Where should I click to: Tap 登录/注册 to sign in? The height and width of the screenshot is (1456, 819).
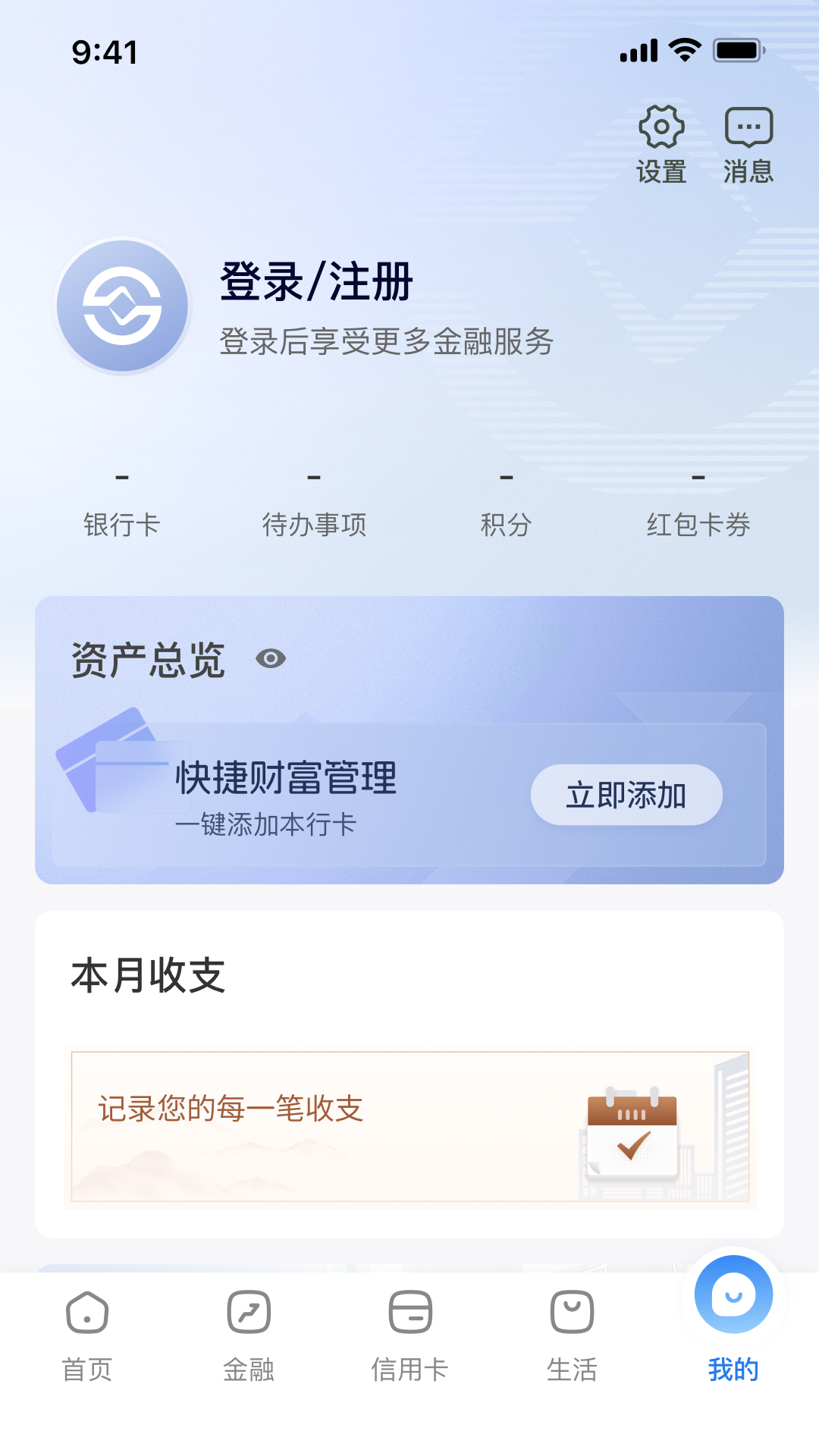tap(313, 284)
